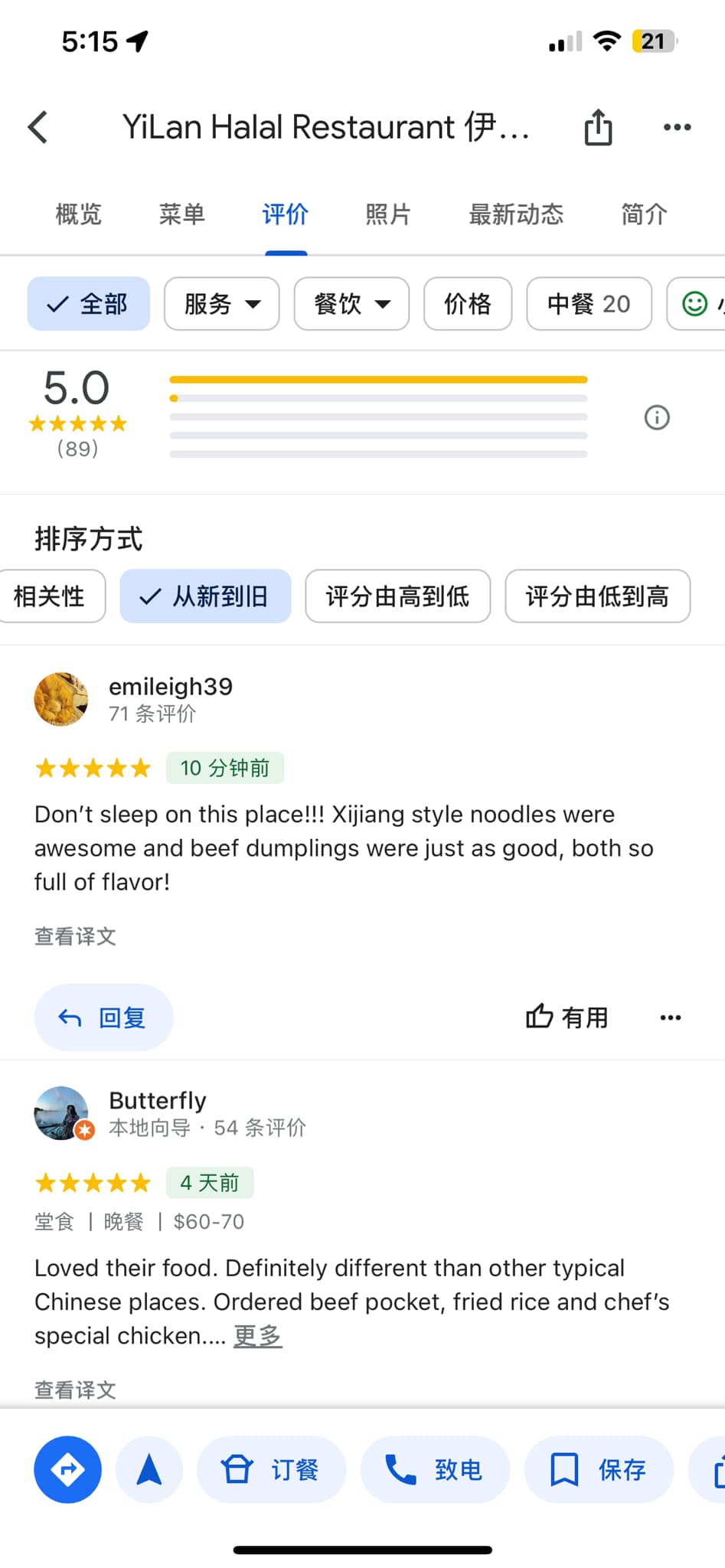The height and width of the screenshot is (1568, 725).
Task: Expand the 餐饮 filter dropdown
Action: pyautogui.click(x=351, y=304)
